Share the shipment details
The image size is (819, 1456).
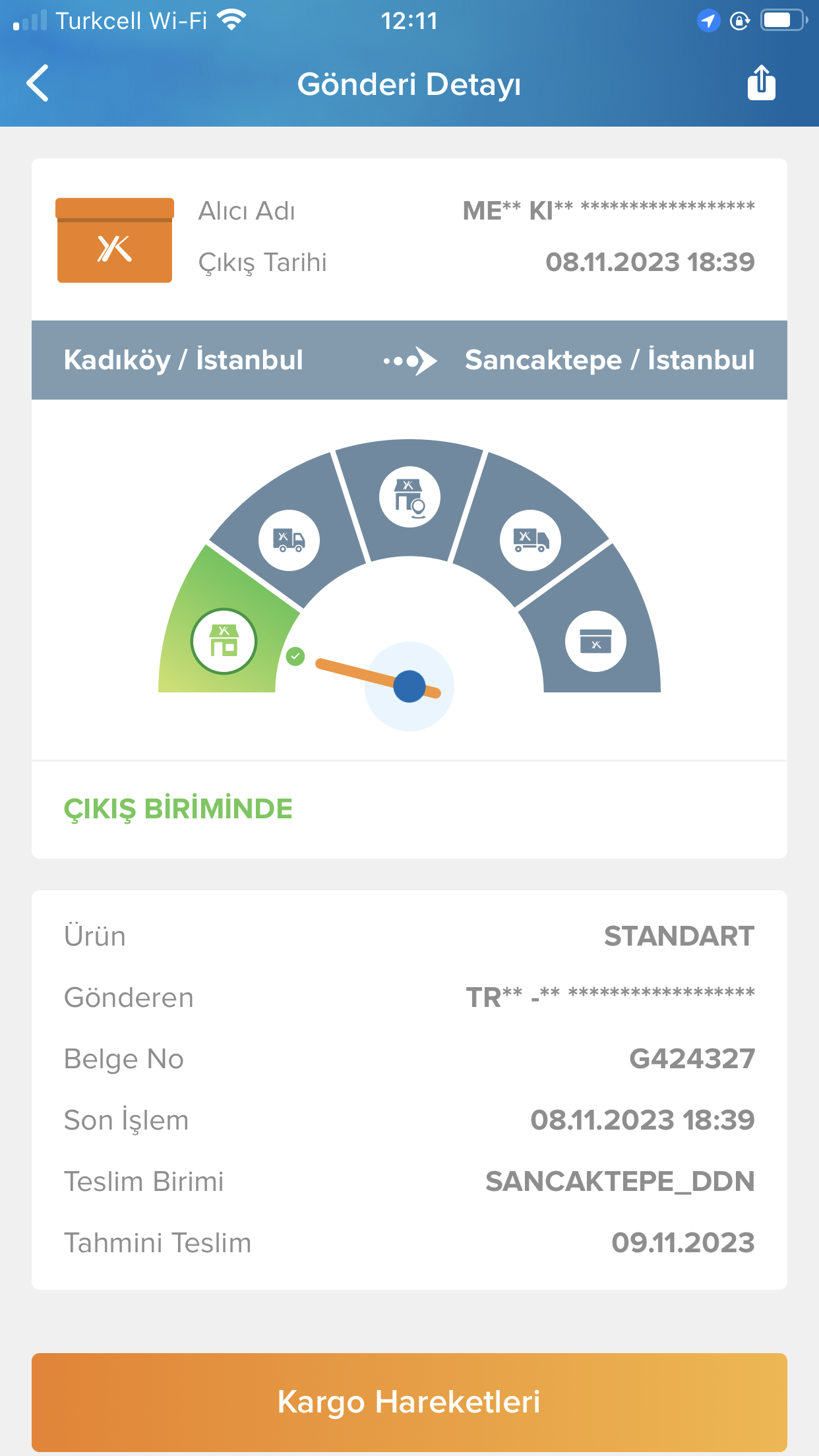[761, 83]
